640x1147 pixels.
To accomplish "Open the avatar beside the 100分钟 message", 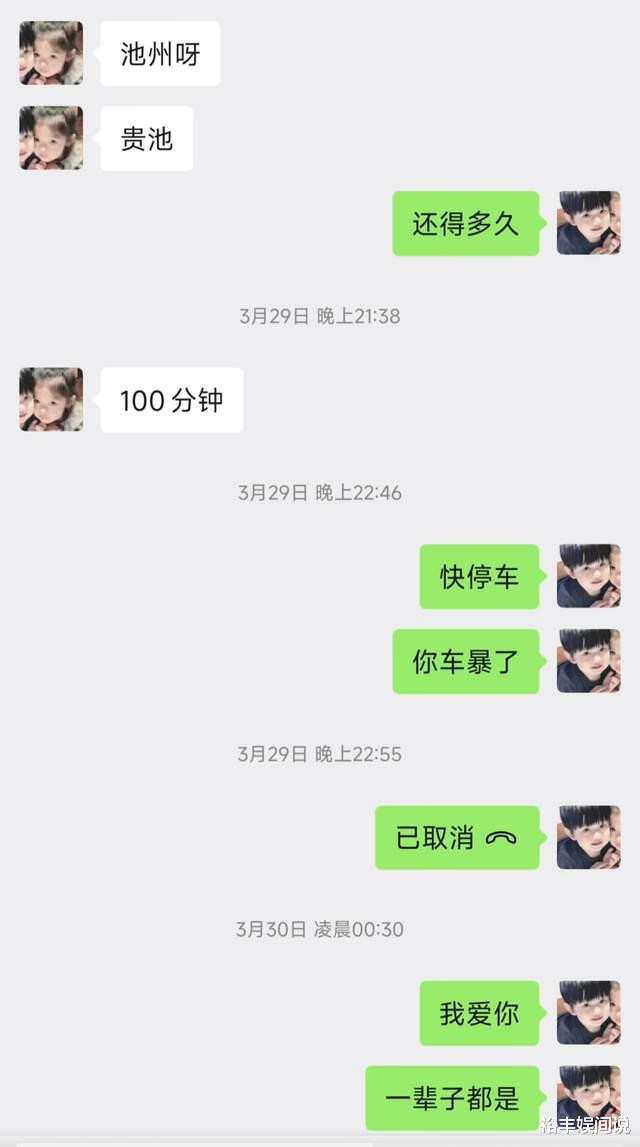I will click(51, 399).
